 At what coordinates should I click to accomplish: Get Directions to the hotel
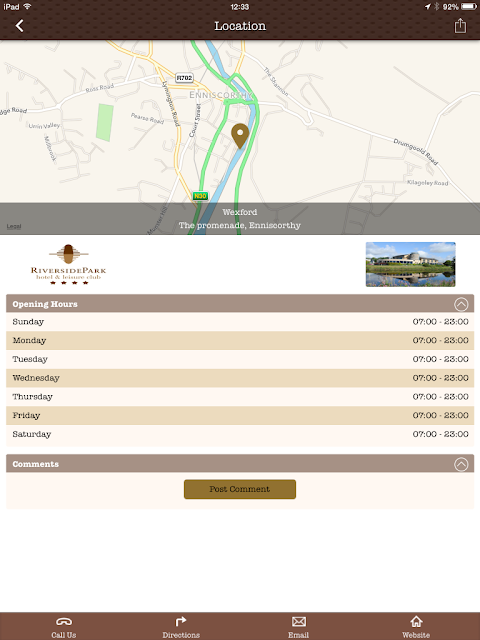pos(181,627)
